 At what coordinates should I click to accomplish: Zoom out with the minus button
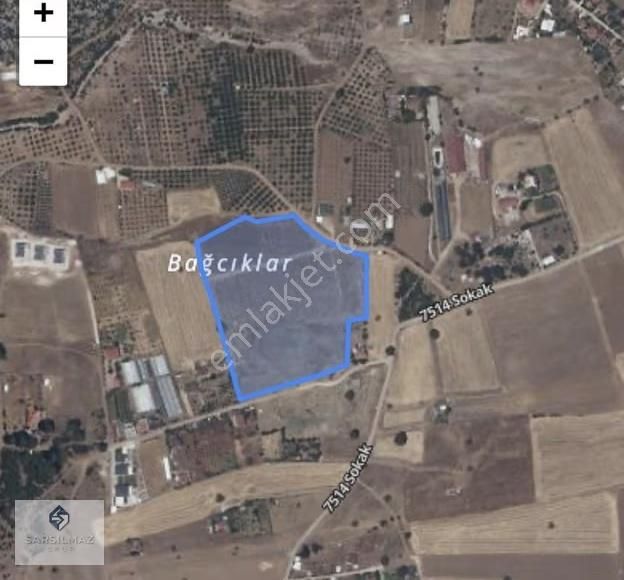[43, 61]
